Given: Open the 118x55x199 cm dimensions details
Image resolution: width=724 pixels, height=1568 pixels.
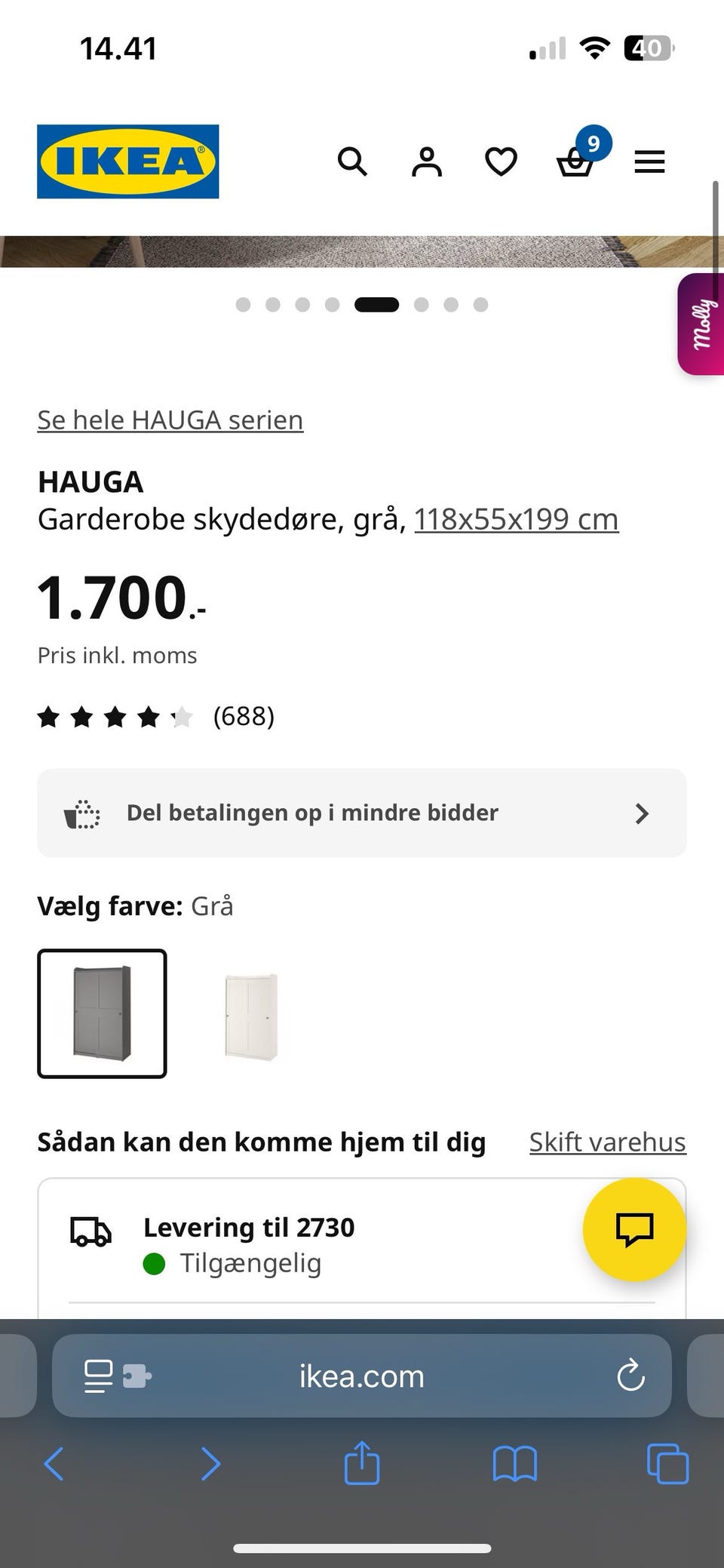Looking at the screenshot, I should click(x=516, y=518).
